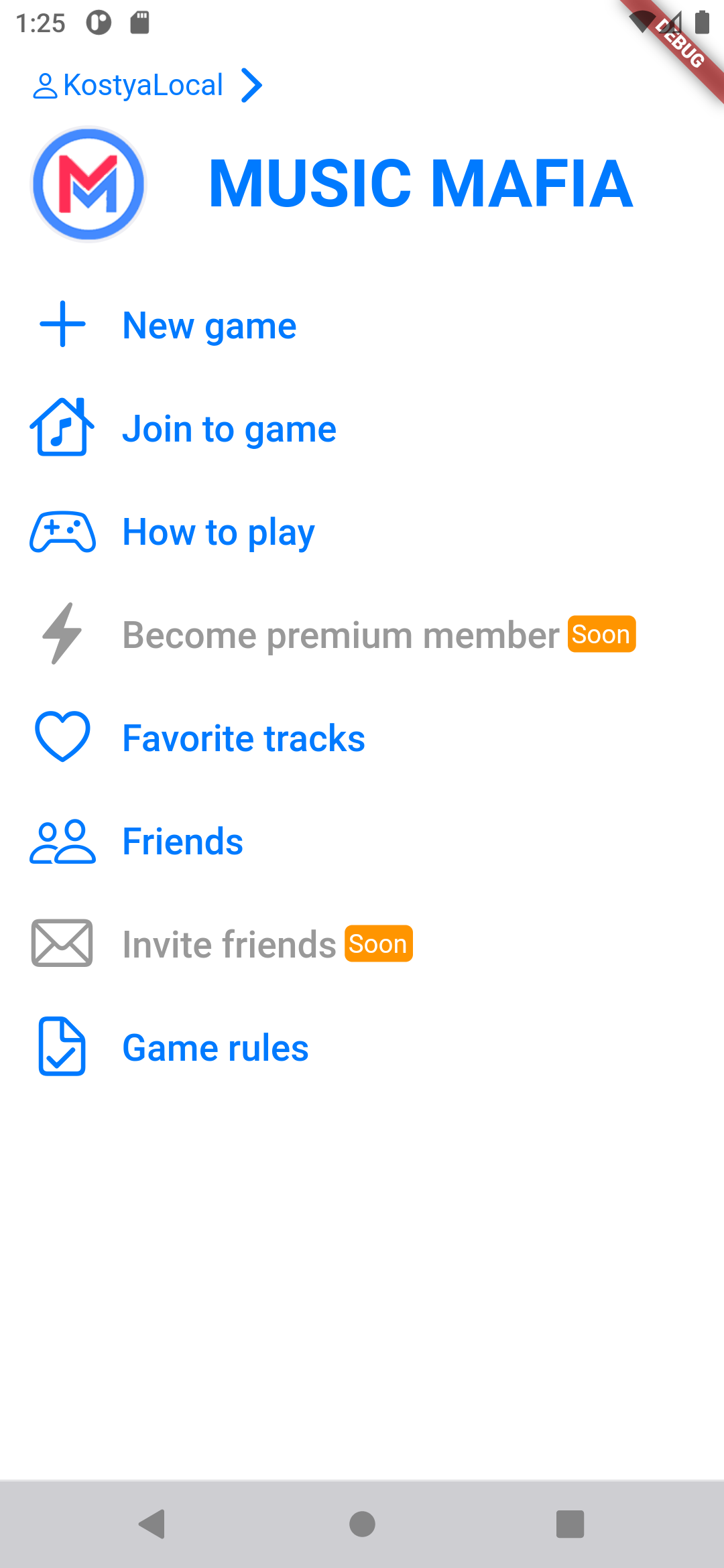Open Join to game

tap(362, 429)
